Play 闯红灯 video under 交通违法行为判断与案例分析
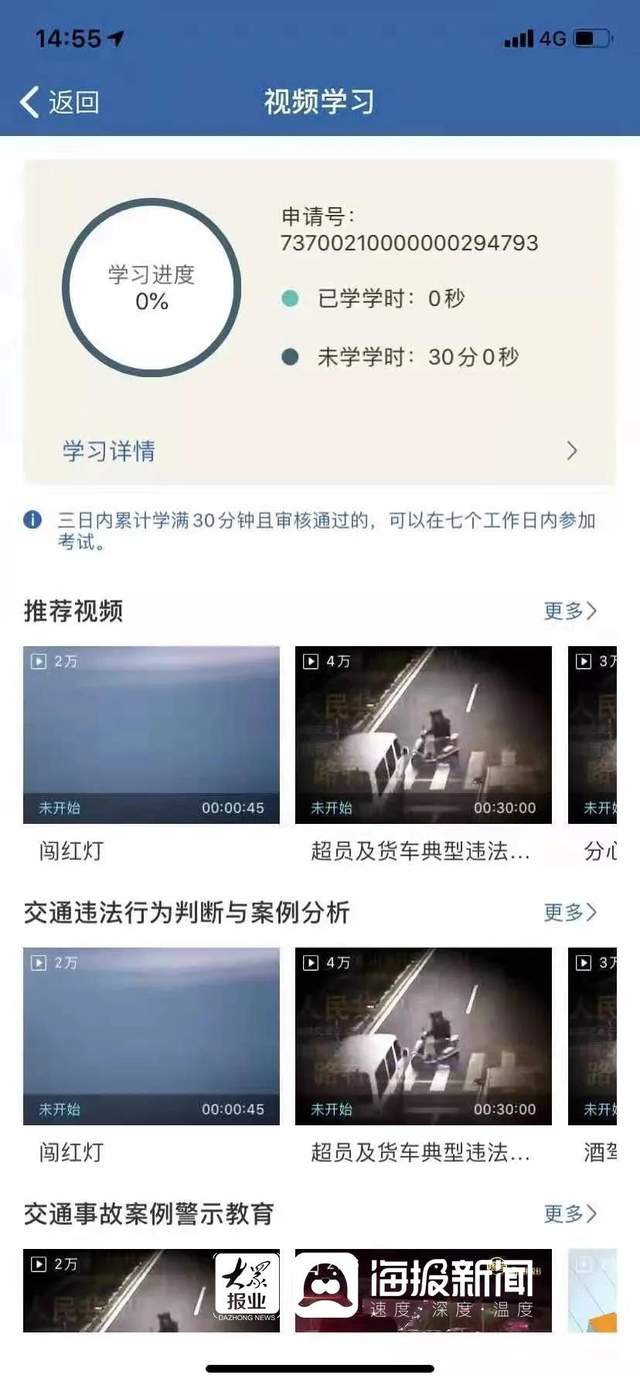This screenshot has height=1385, width=640. tap(151, 1036)
